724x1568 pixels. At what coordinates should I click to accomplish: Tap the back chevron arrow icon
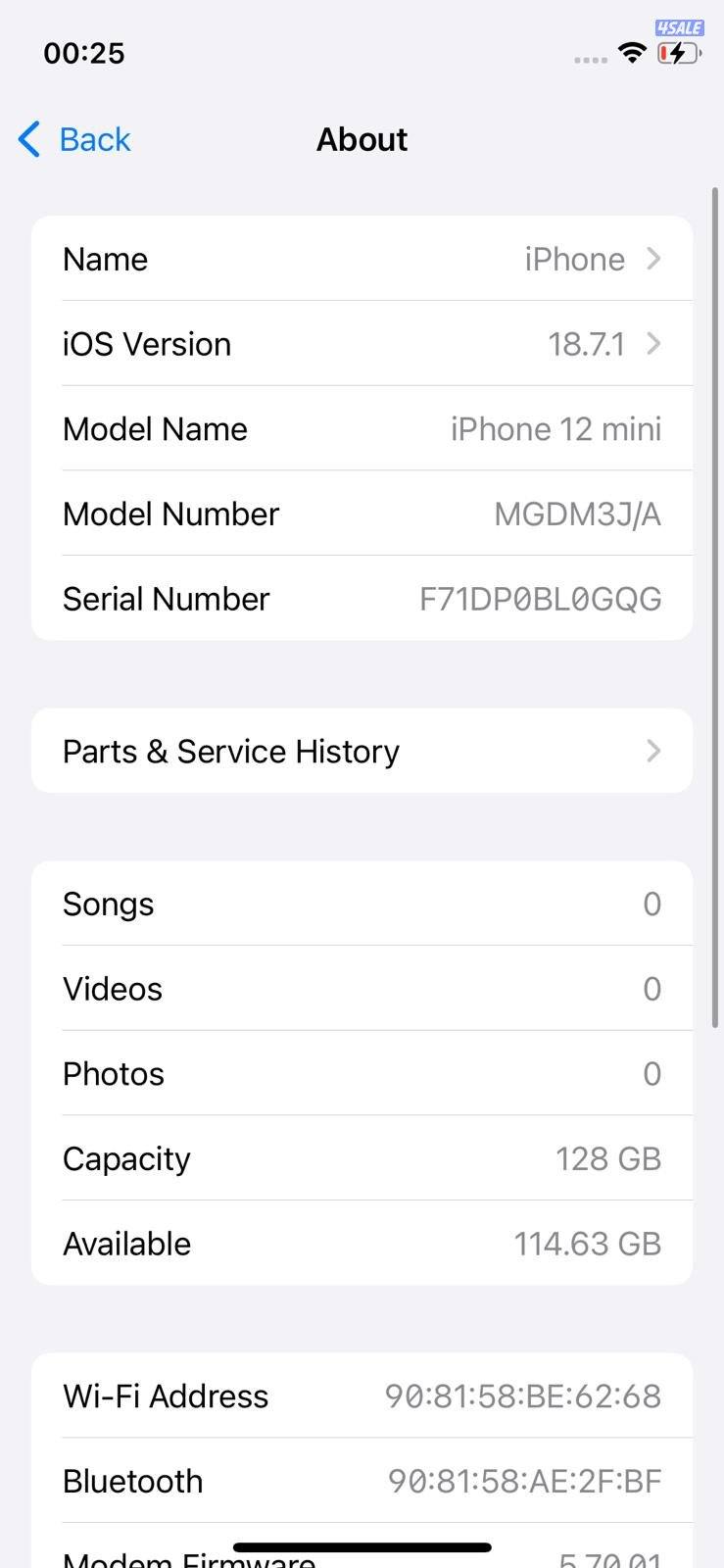(x=28, y=139)
